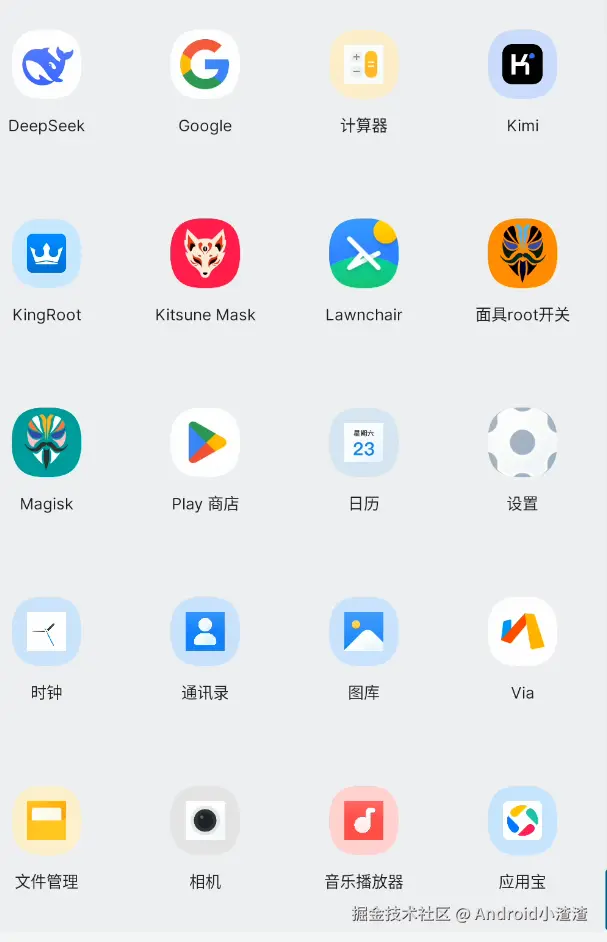
Task: Open the 图库 gallery app
Action: coord(364,632)
